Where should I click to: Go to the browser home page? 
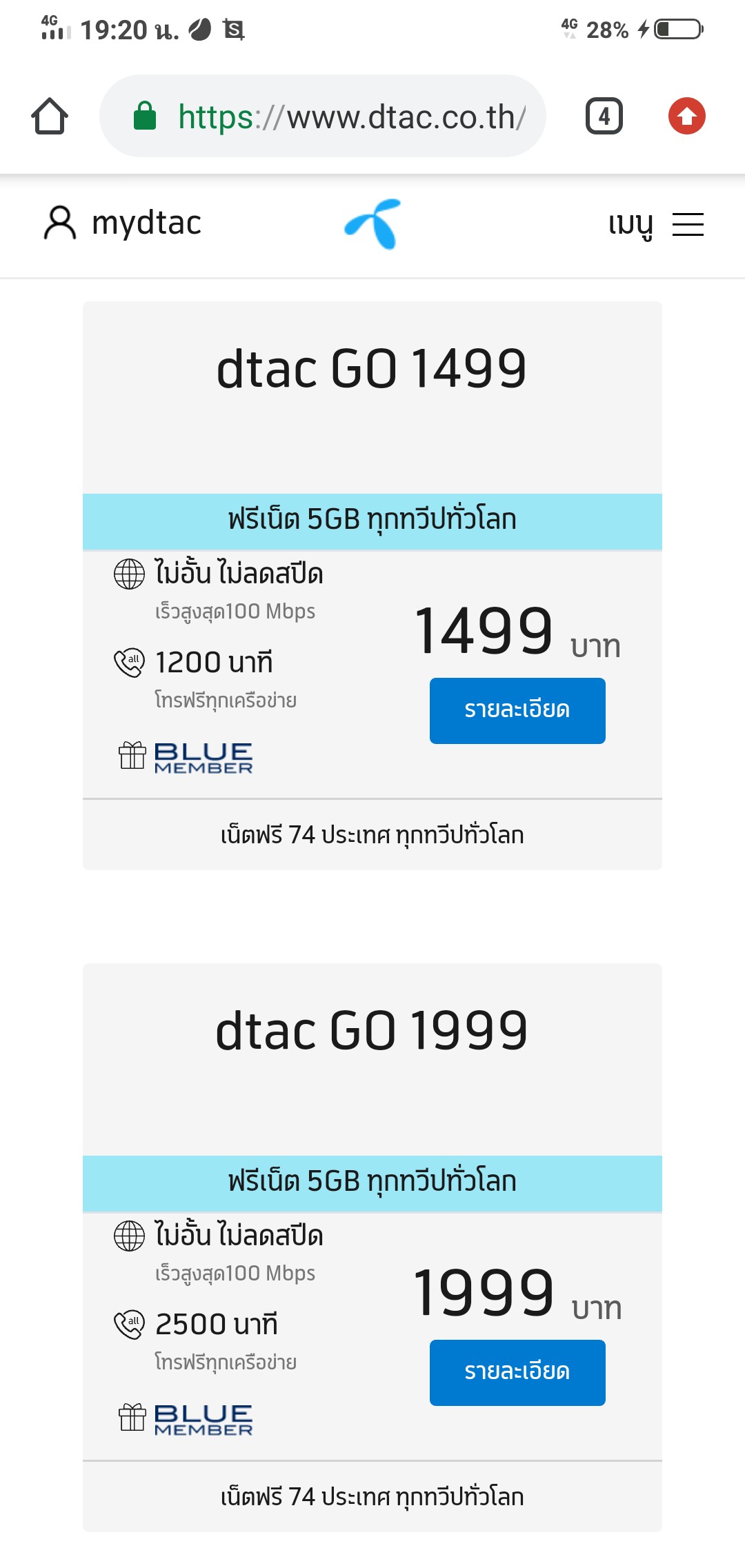point(50,116)
